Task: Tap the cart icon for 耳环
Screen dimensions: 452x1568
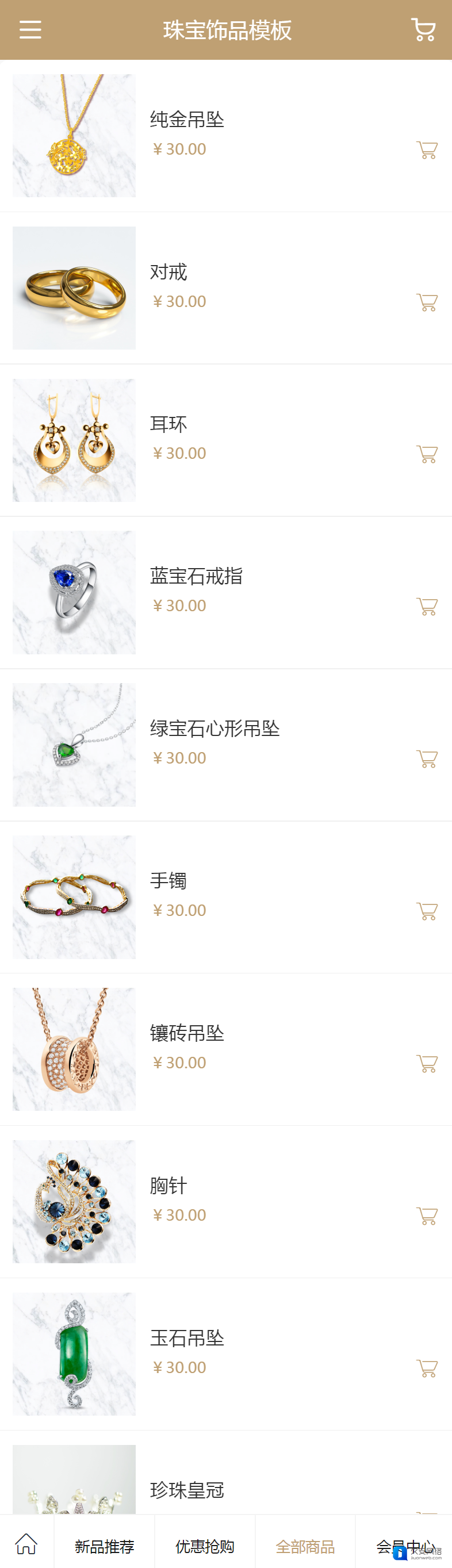Action: 427,454
